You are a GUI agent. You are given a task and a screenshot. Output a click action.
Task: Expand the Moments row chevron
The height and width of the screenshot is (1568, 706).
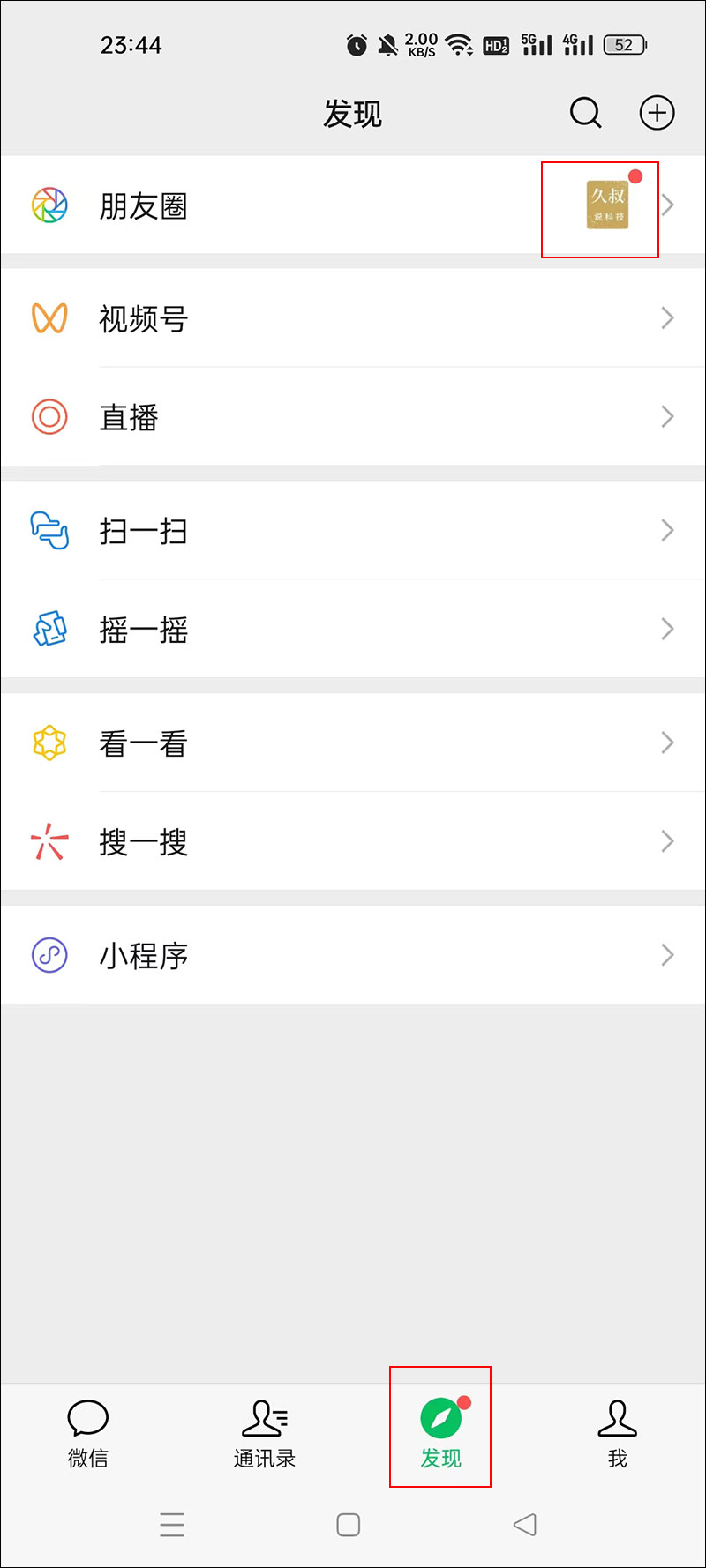[668, 205]
